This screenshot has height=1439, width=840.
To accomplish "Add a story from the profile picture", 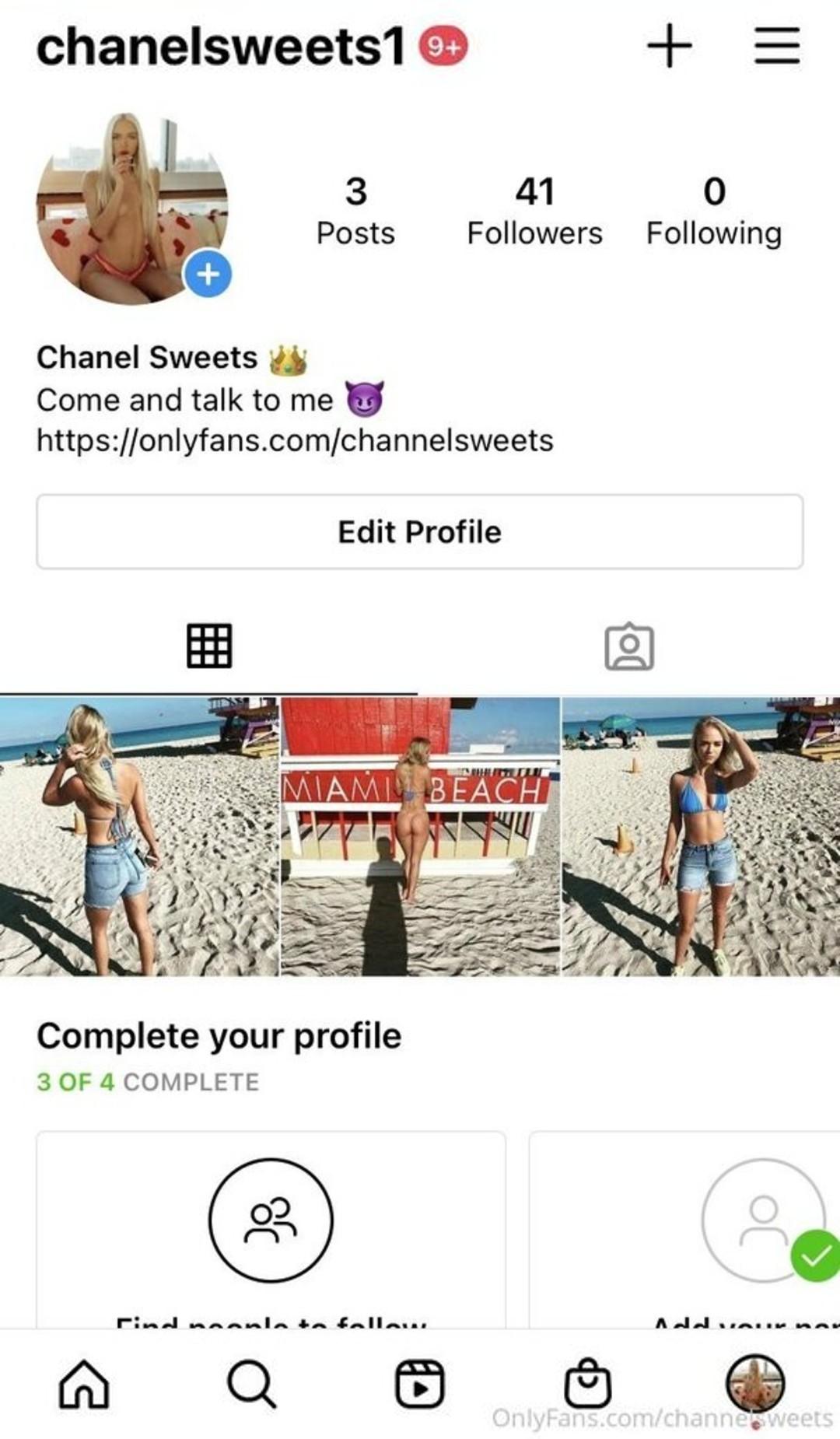I will click(x=208, y=274).
